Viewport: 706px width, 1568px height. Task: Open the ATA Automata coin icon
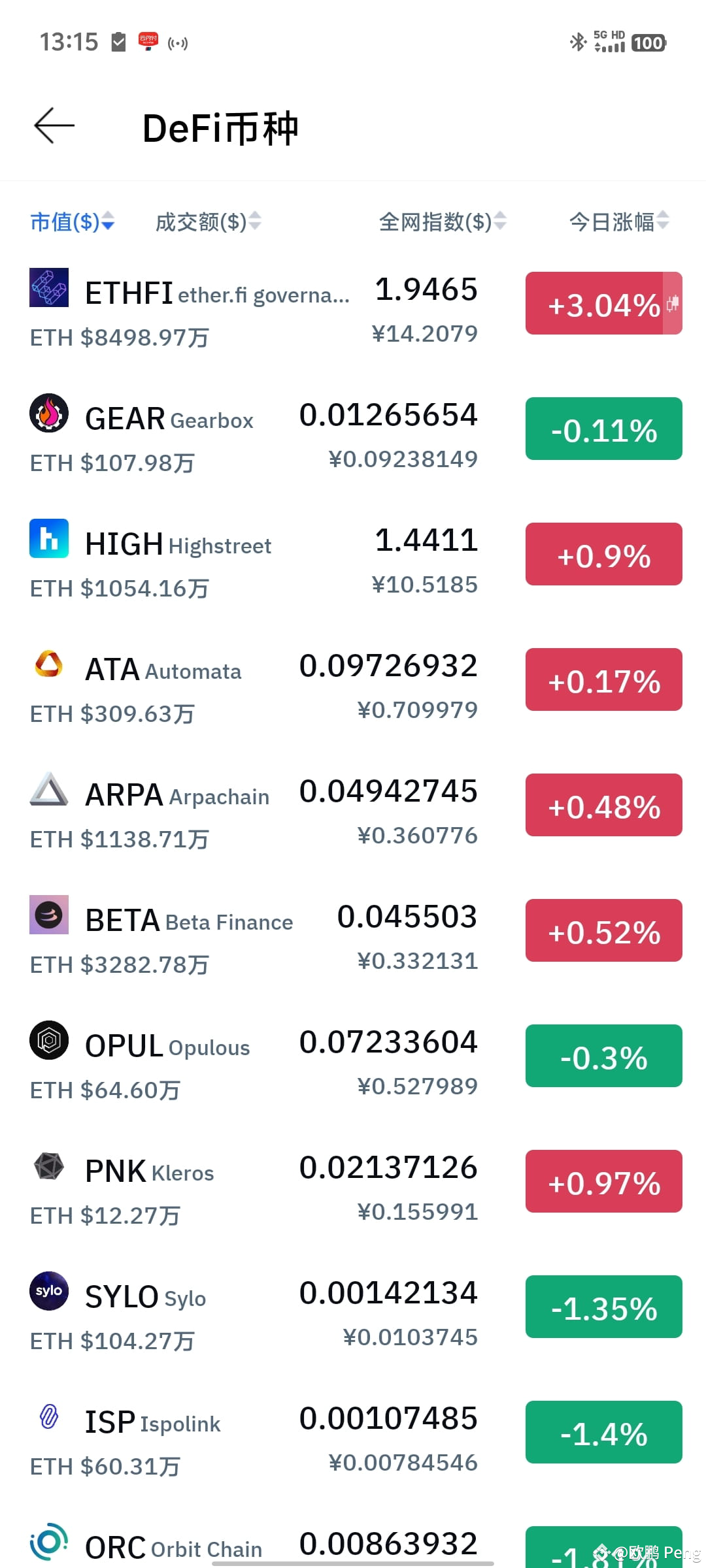point(49,664)
